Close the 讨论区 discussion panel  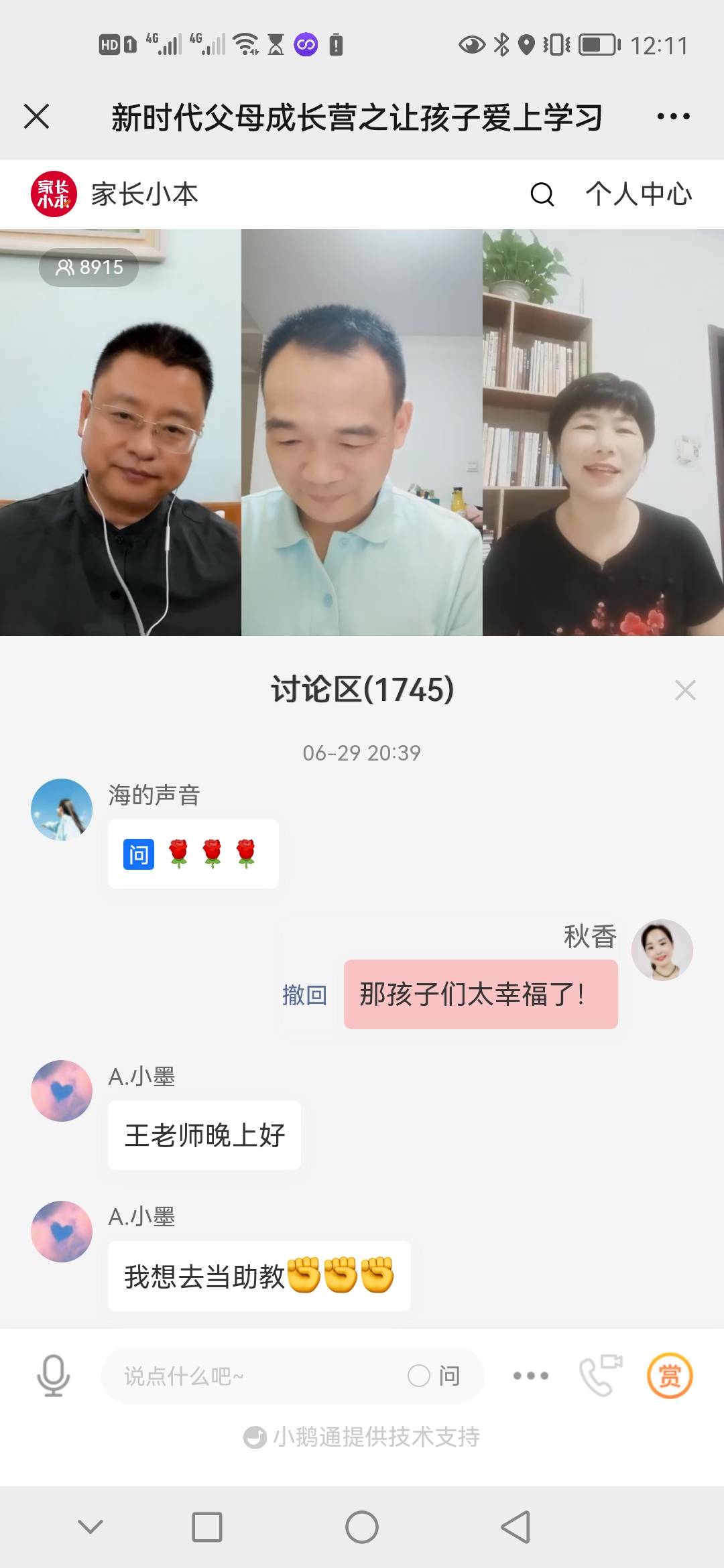click(685, 690)
